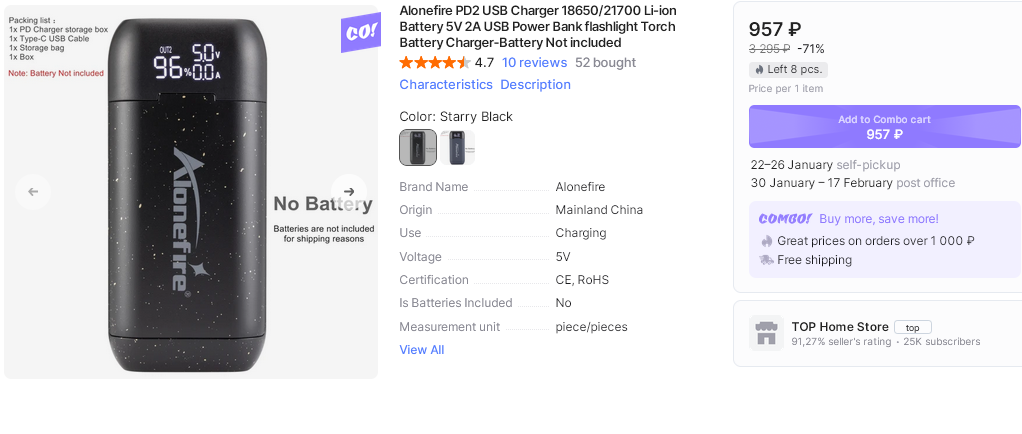Viewport: 1022px width, 434px height.
Task: Open View All specifications
Action: [x=421, y=350]
